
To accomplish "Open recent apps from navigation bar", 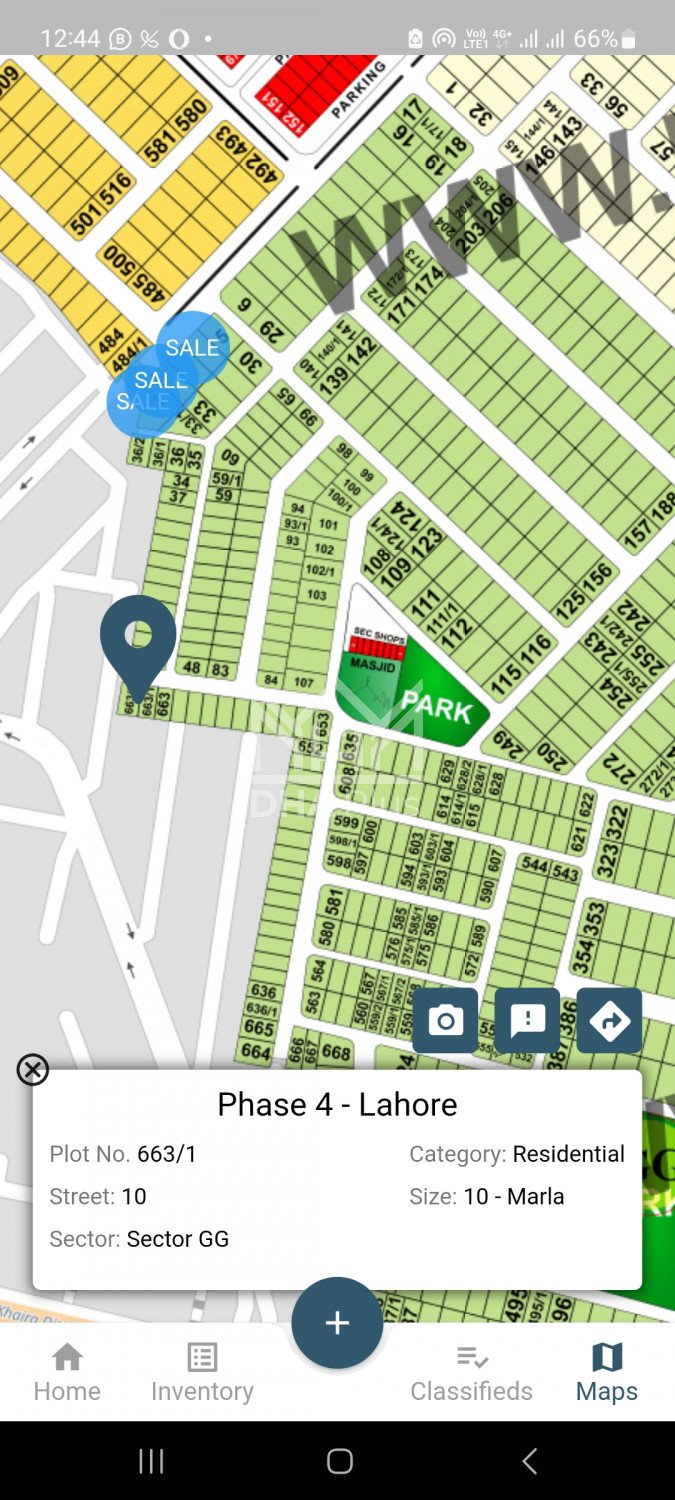I will point(151,1461).
